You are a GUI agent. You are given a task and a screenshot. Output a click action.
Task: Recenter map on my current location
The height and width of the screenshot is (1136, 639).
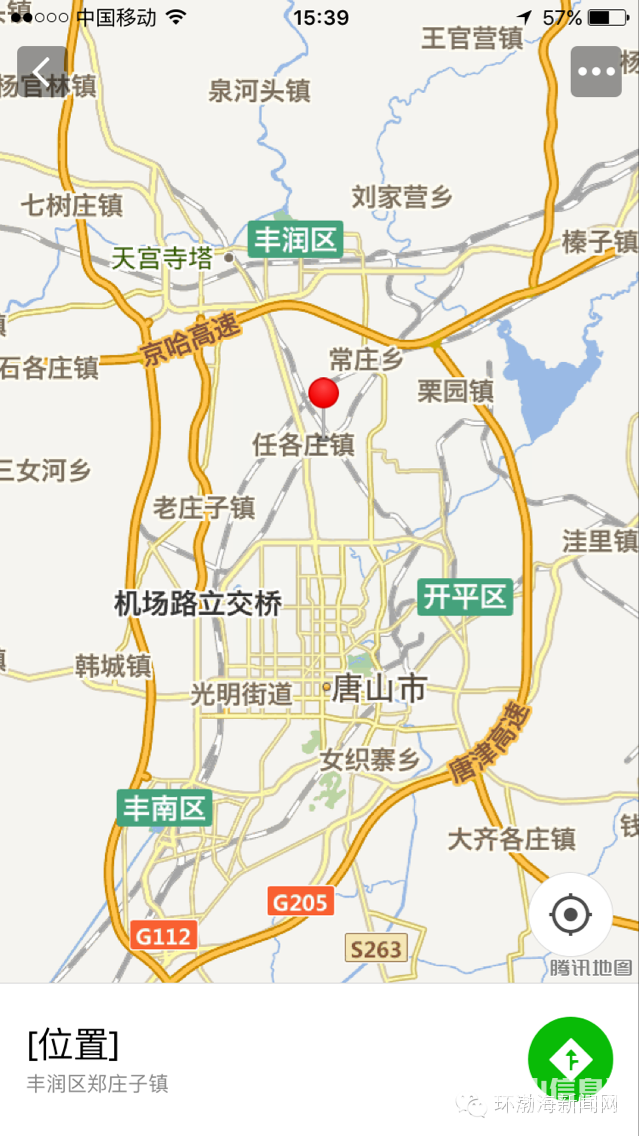[x=571, y=914]
